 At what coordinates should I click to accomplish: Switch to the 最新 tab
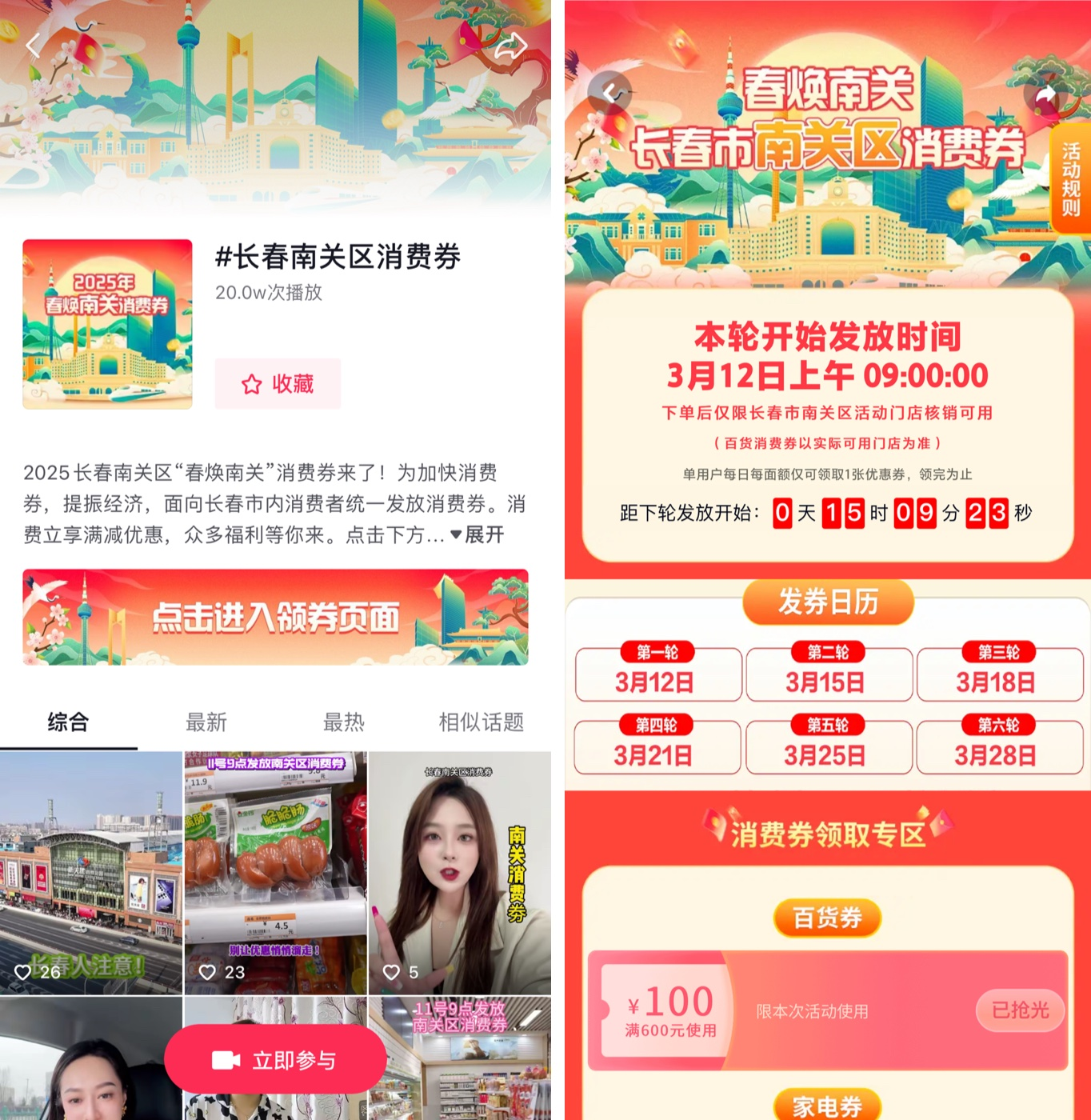coord(206,722)
